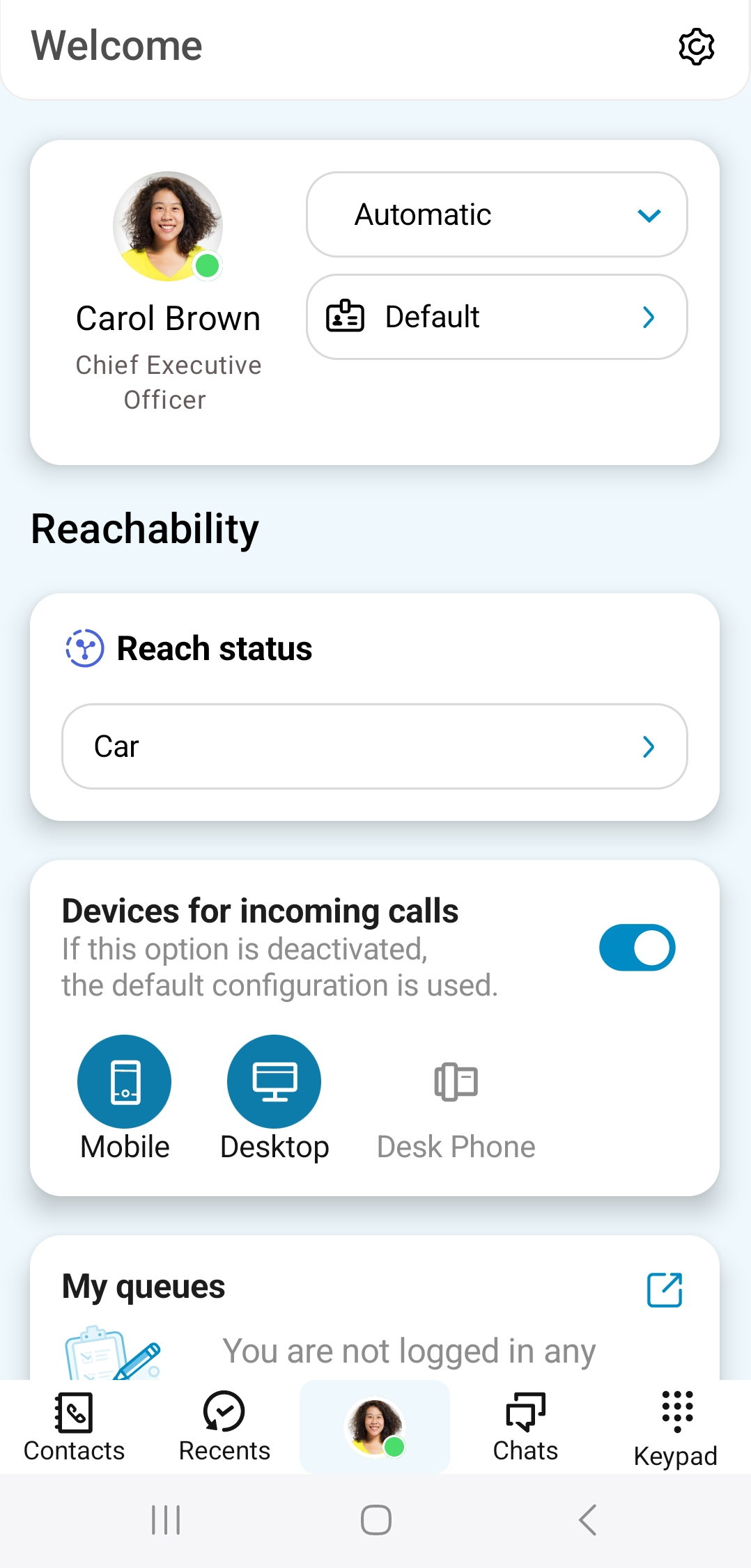Turn off Devices for incoming calls switch
The height and width of the screenshot is (1568, 751).
[637, 948]
